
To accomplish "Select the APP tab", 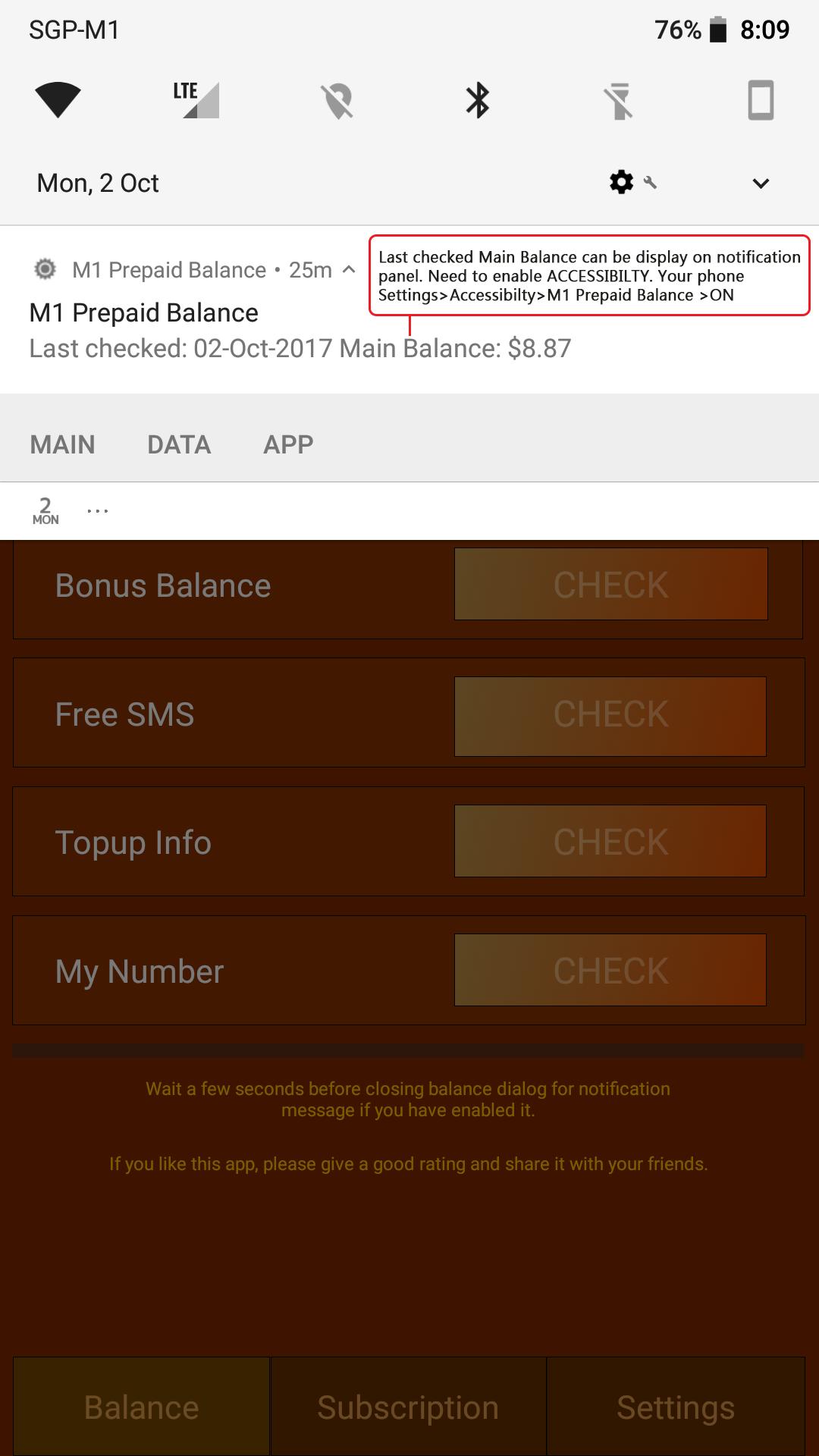I will (288, 444).
